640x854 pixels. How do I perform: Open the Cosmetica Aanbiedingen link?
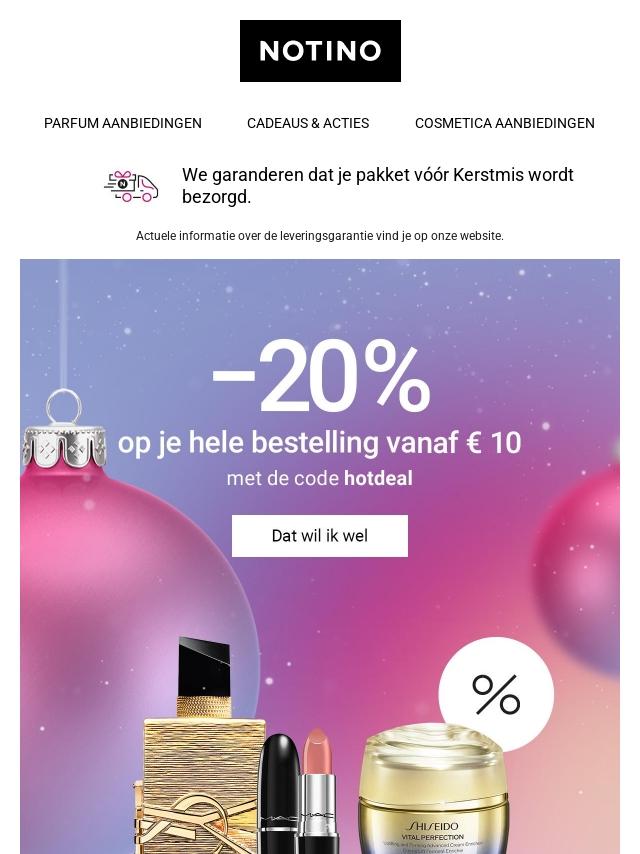pos(504,123)
